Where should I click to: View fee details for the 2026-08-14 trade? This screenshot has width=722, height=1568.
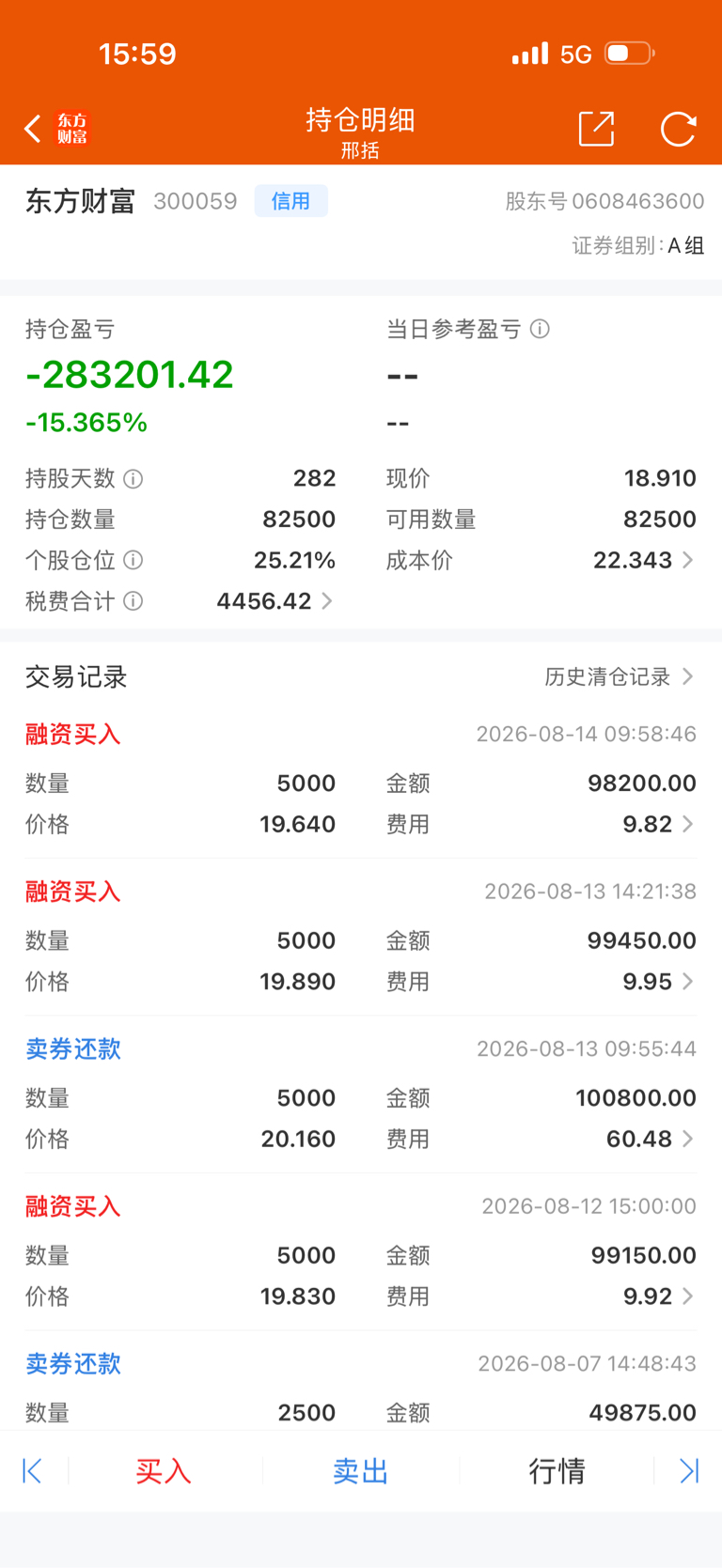pyautogui.click(x=658, y=824)
